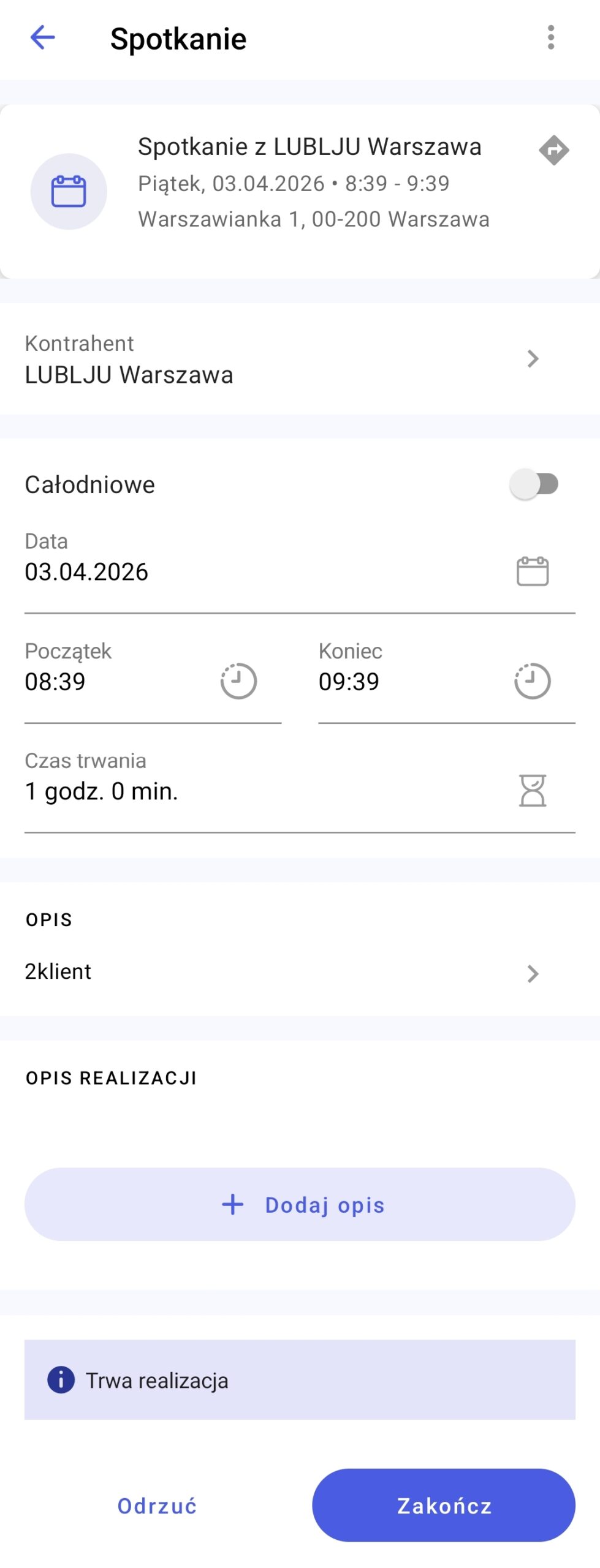Image resolution: width=600 pixels, height=1568 pixels.
Task: Tap Dodaj opis to add description
Action: pos(300,1205)
